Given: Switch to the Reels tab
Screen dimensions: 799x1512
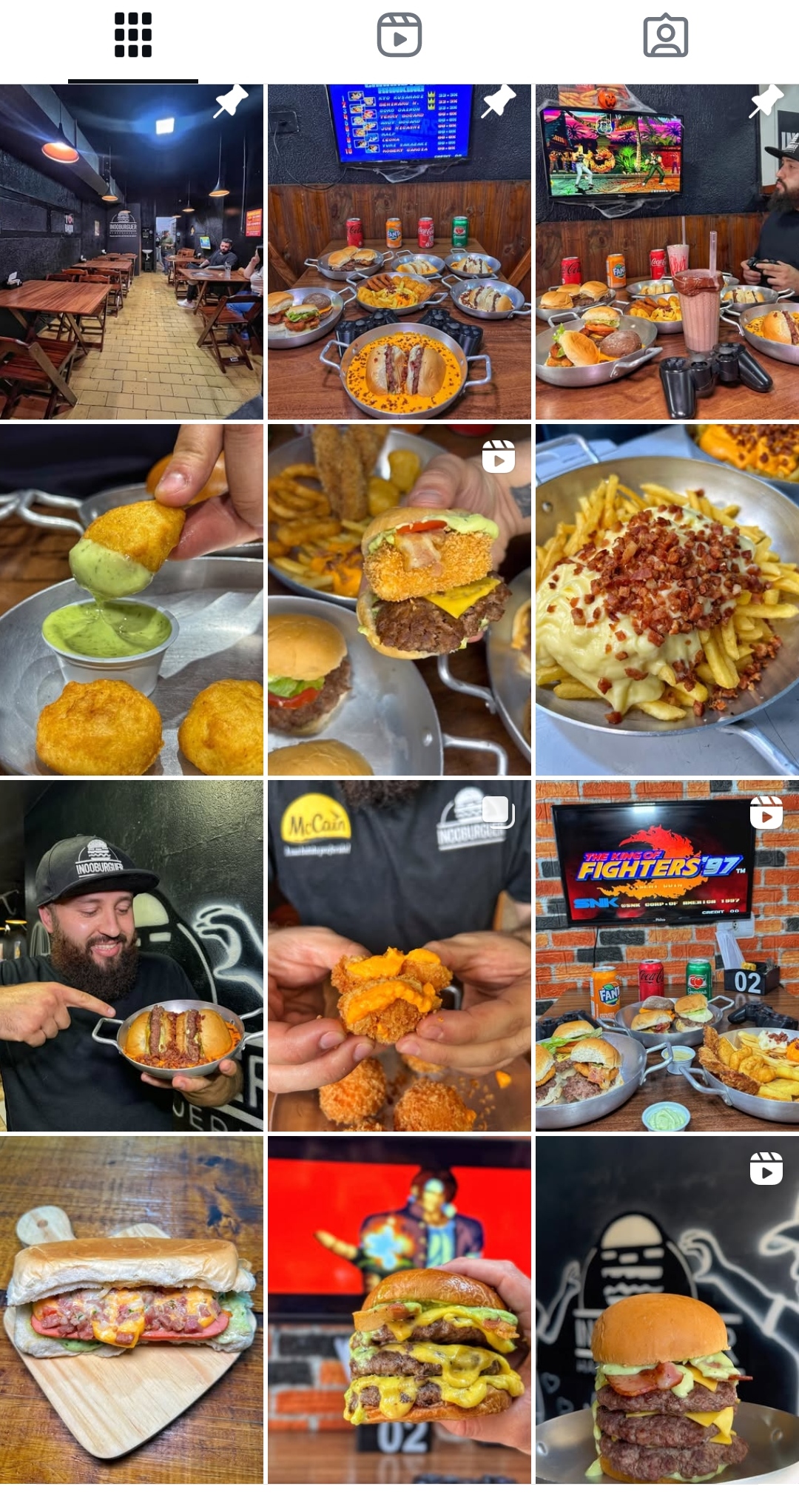Looking at the screenshot, I should (399, 36).
